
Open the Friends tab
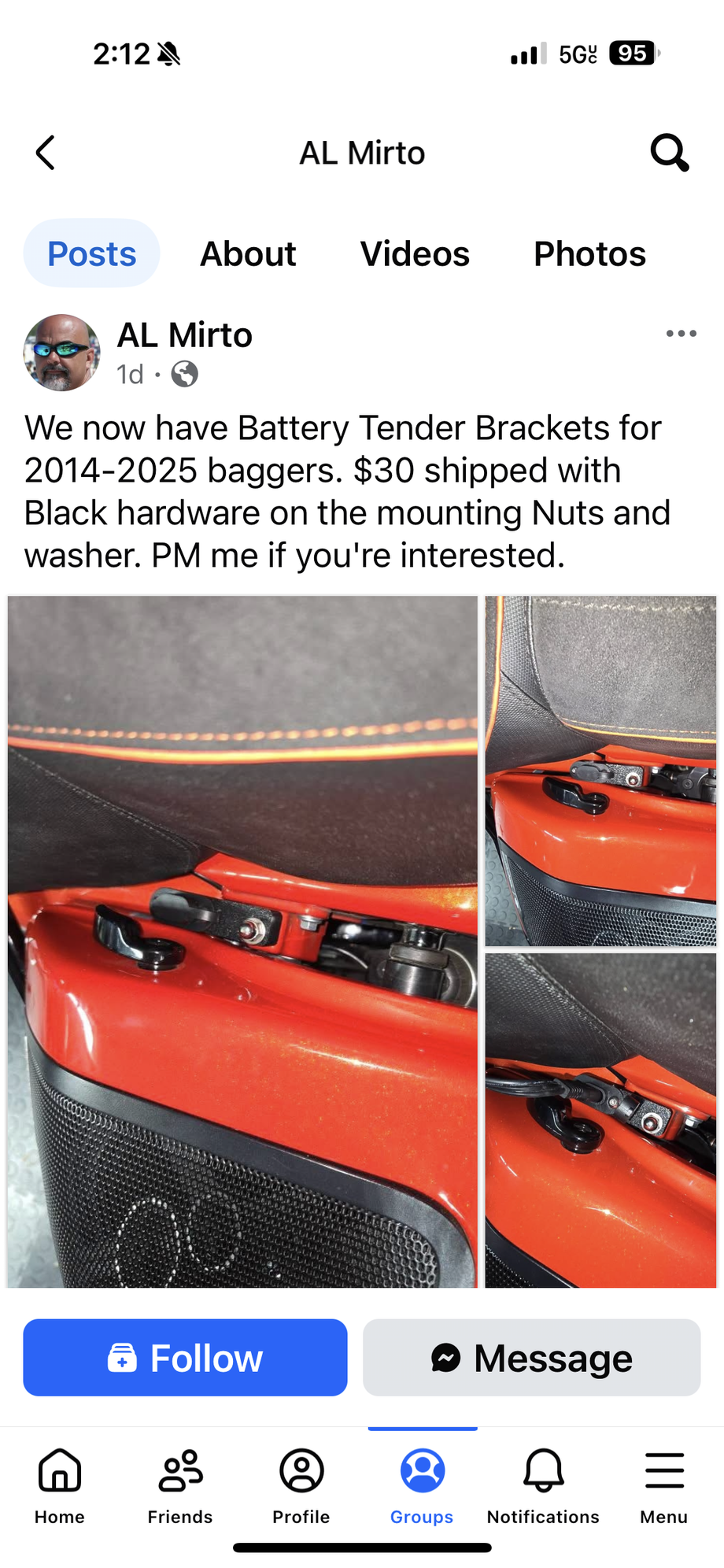(180, 1484)
